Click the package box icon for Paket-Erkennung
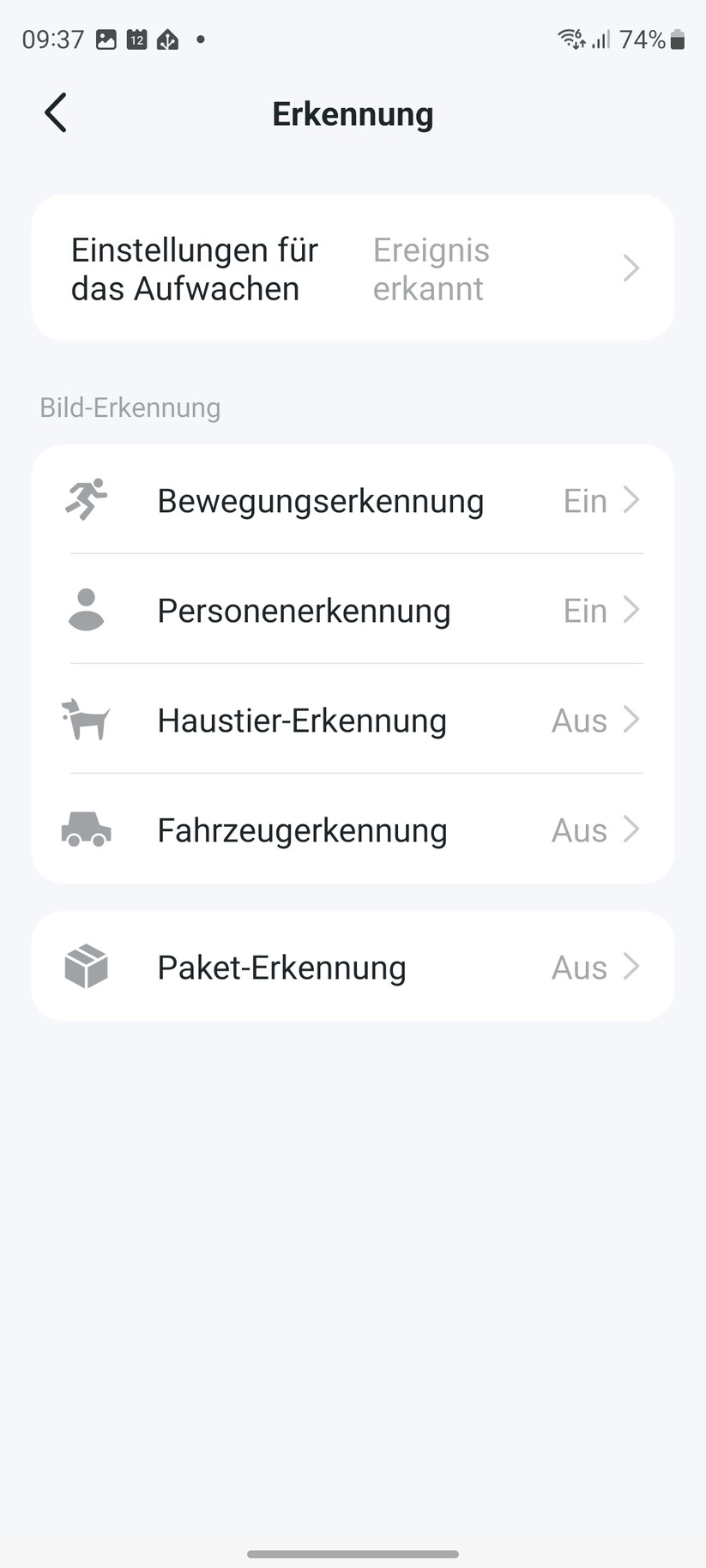 point(85,967)
